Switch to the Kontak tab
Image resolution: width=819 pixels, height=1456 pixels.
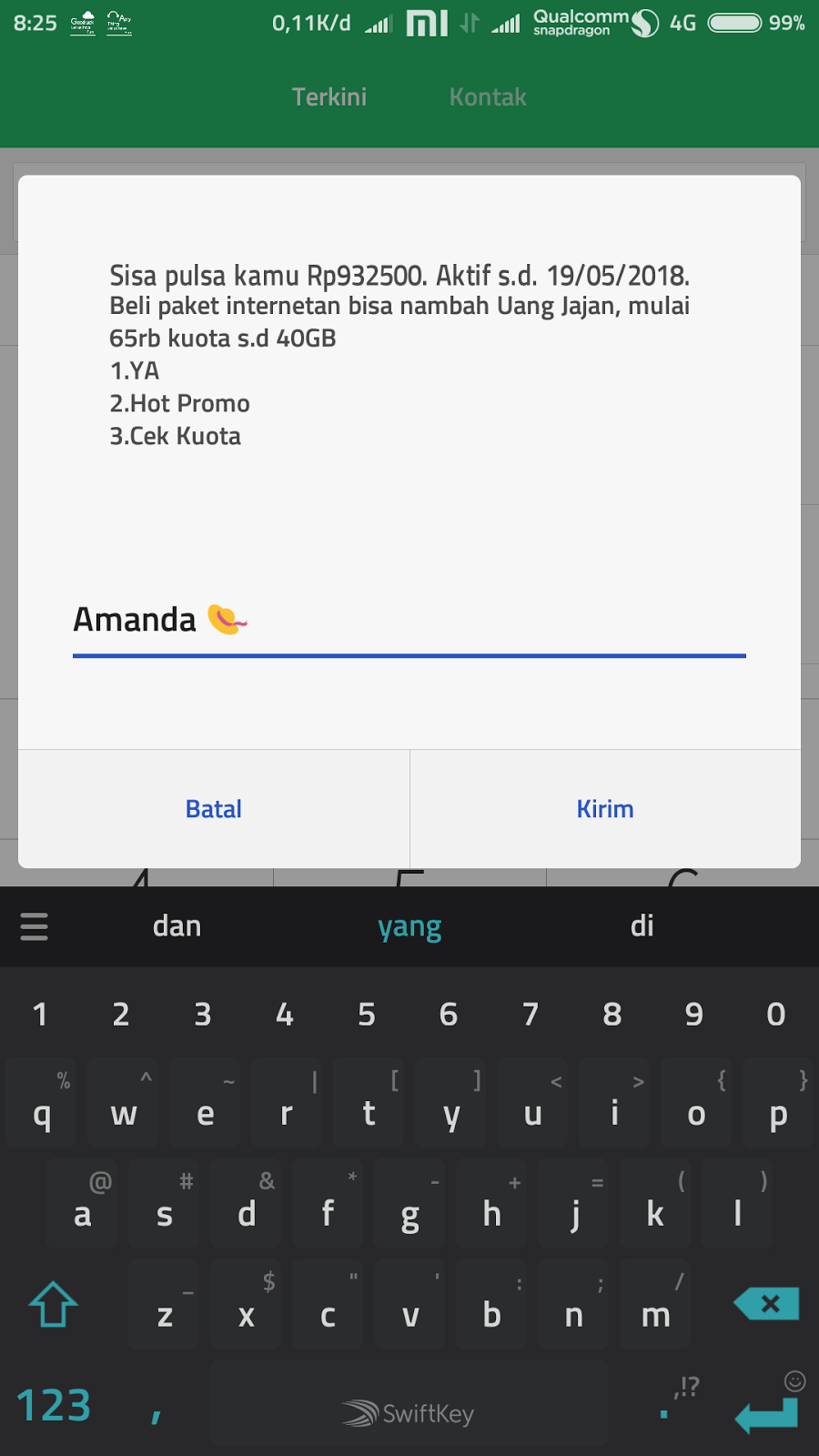coord(488,96)
